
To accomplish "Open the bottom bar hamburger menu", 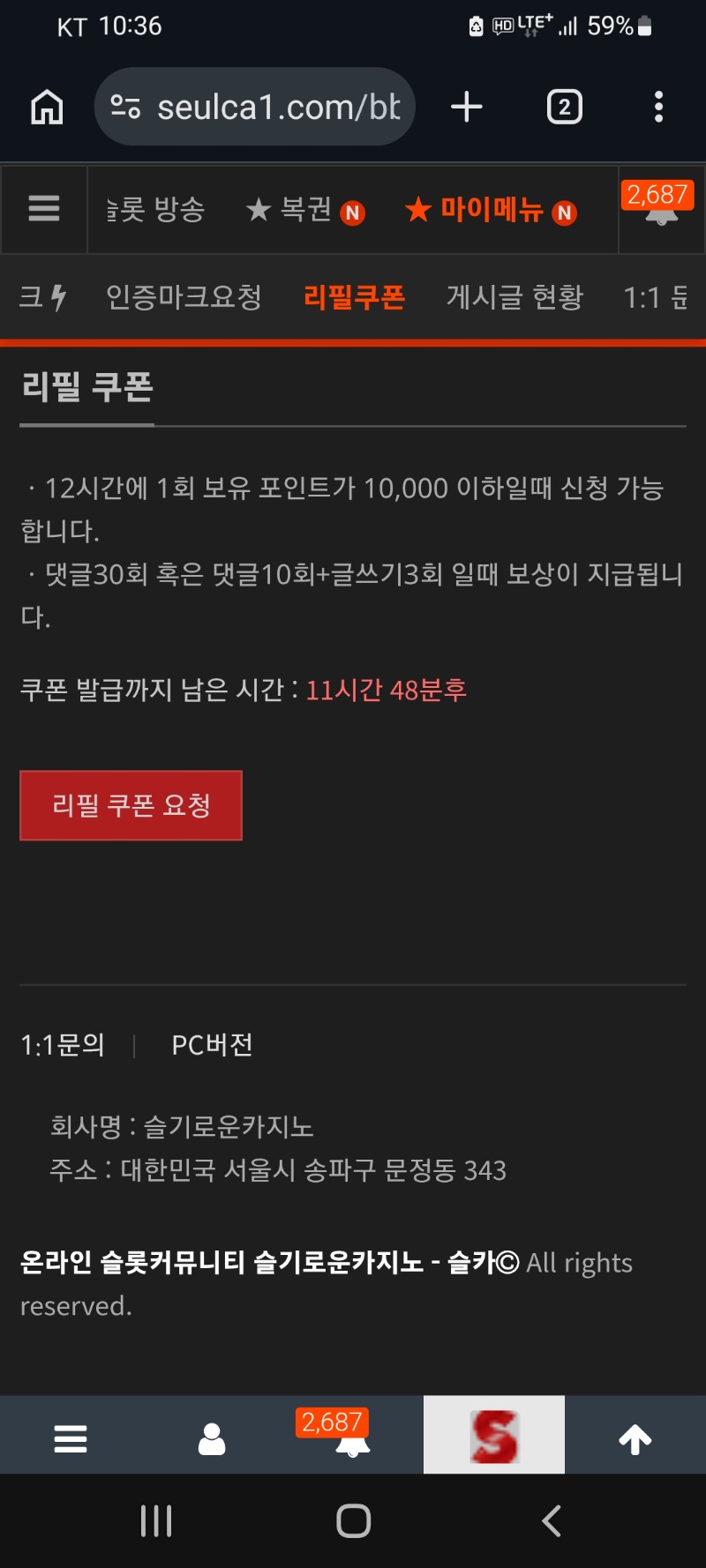I will click(71, 1439).
